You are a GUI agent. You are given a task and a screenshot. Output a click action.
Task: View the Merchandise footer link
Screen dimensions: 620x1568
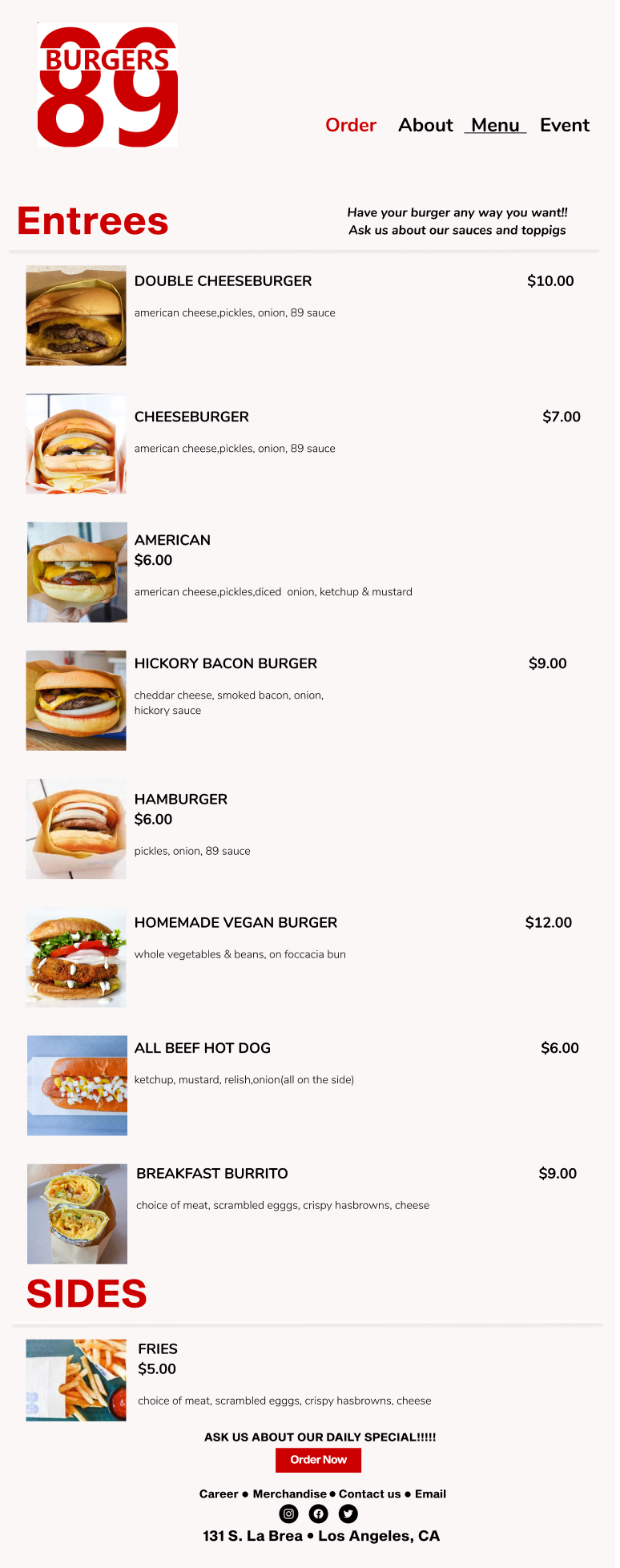pyautogui.click(x=289, y=1493)
